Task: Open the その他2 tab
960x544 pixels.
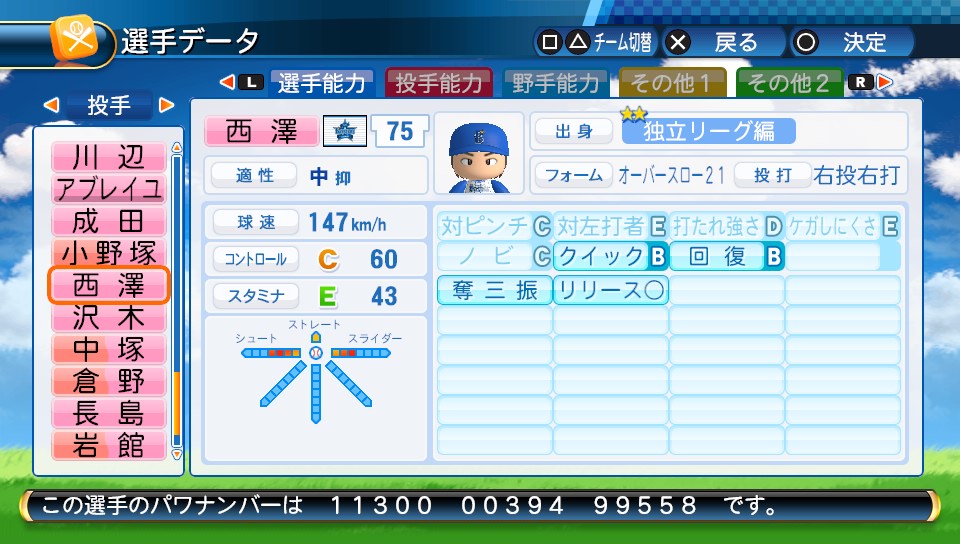Action: (788, 83)
